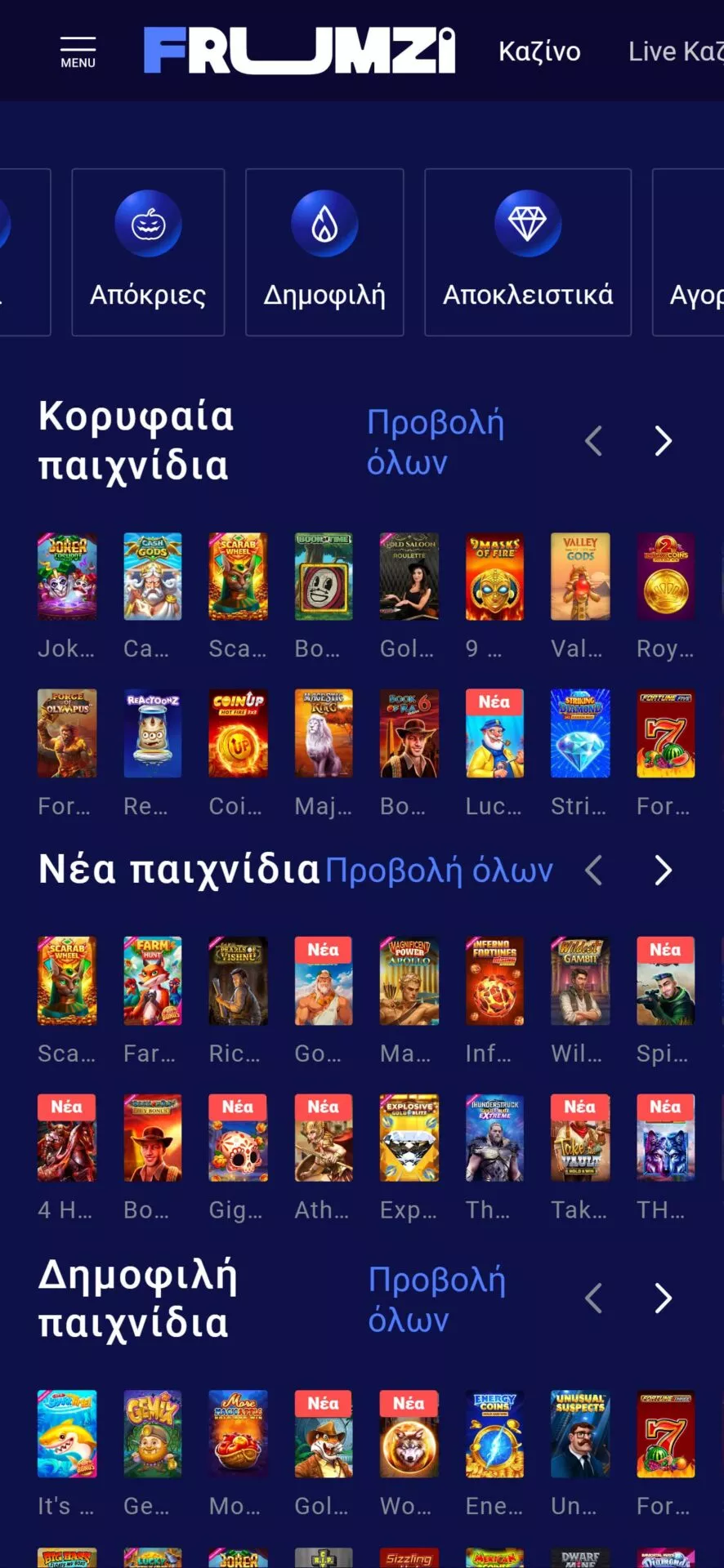Open the Energy Coins game
724x1568 pixels.
click(494, 1434)
